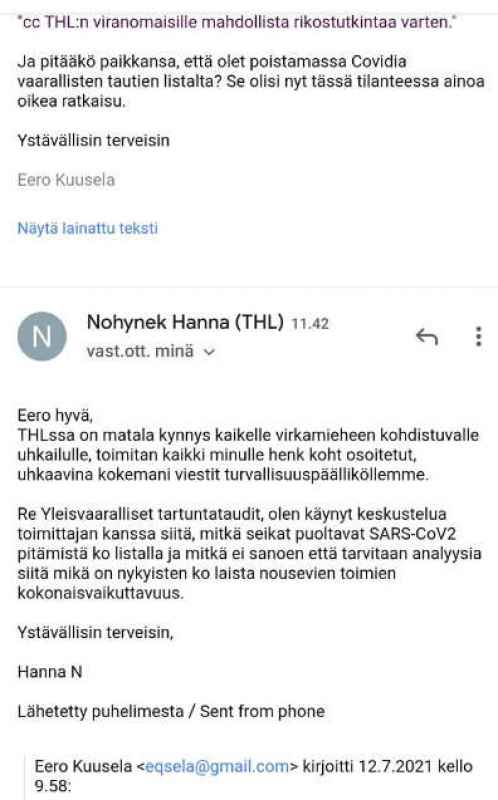
Task: Tap 'Näytä lainattu teksti' to show quoted text
Action: 88,228
